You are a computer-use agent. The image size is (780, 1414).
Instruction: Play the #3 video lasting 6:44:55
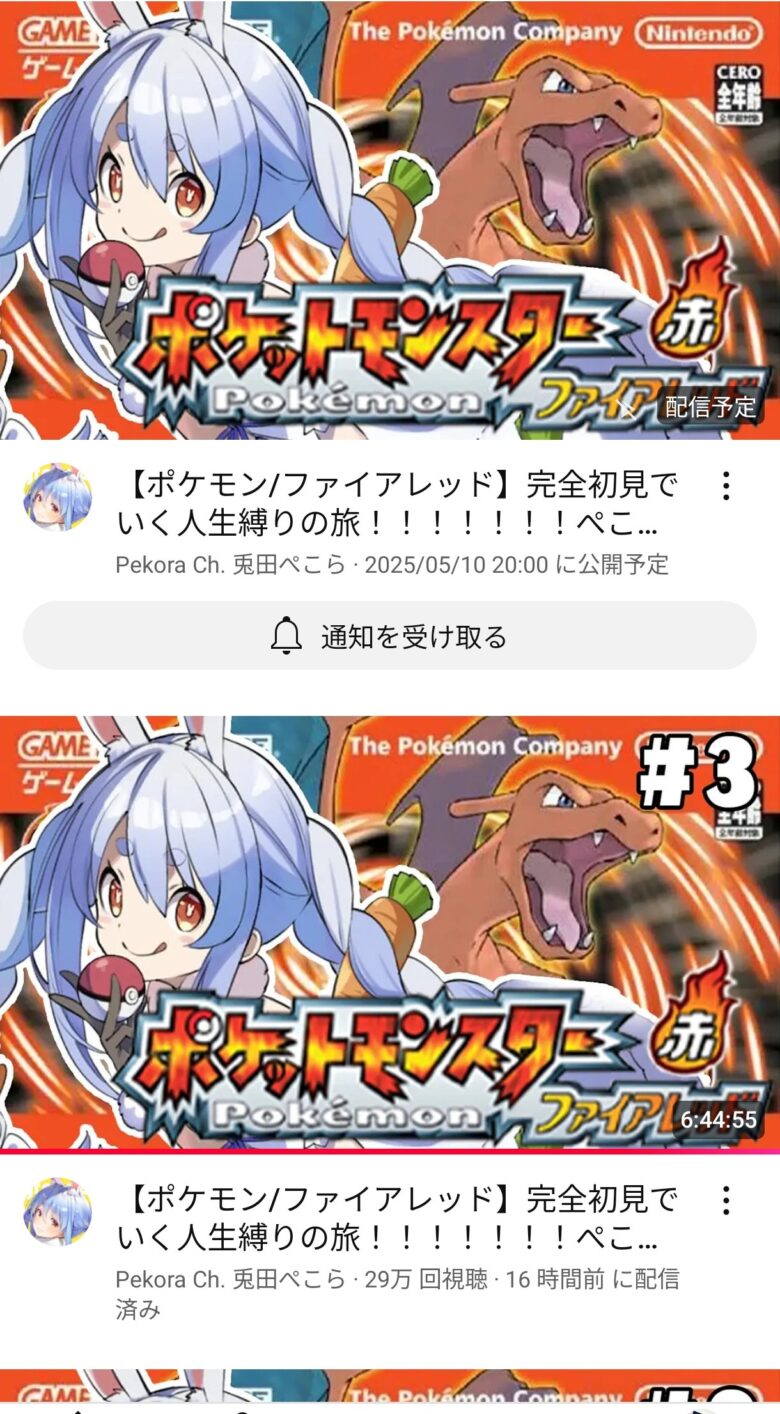pyautogui.click(x=390, y=932)
